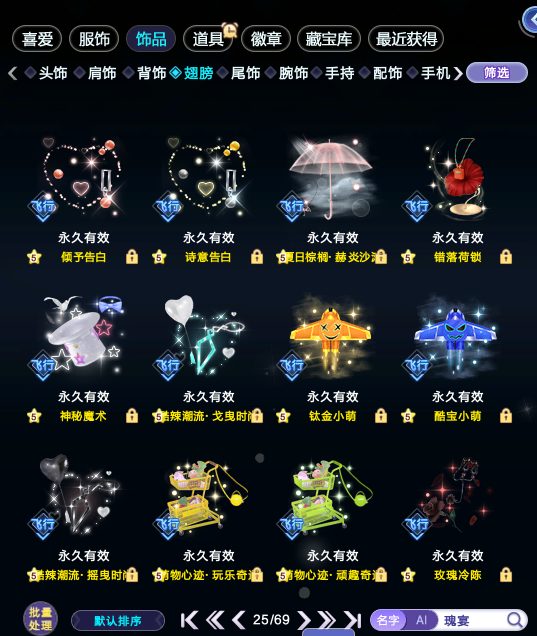The width and height of the screenshot is (537, 636).
Task: Open the 默认排序 sort dropdown
Action: coord(118,621)
